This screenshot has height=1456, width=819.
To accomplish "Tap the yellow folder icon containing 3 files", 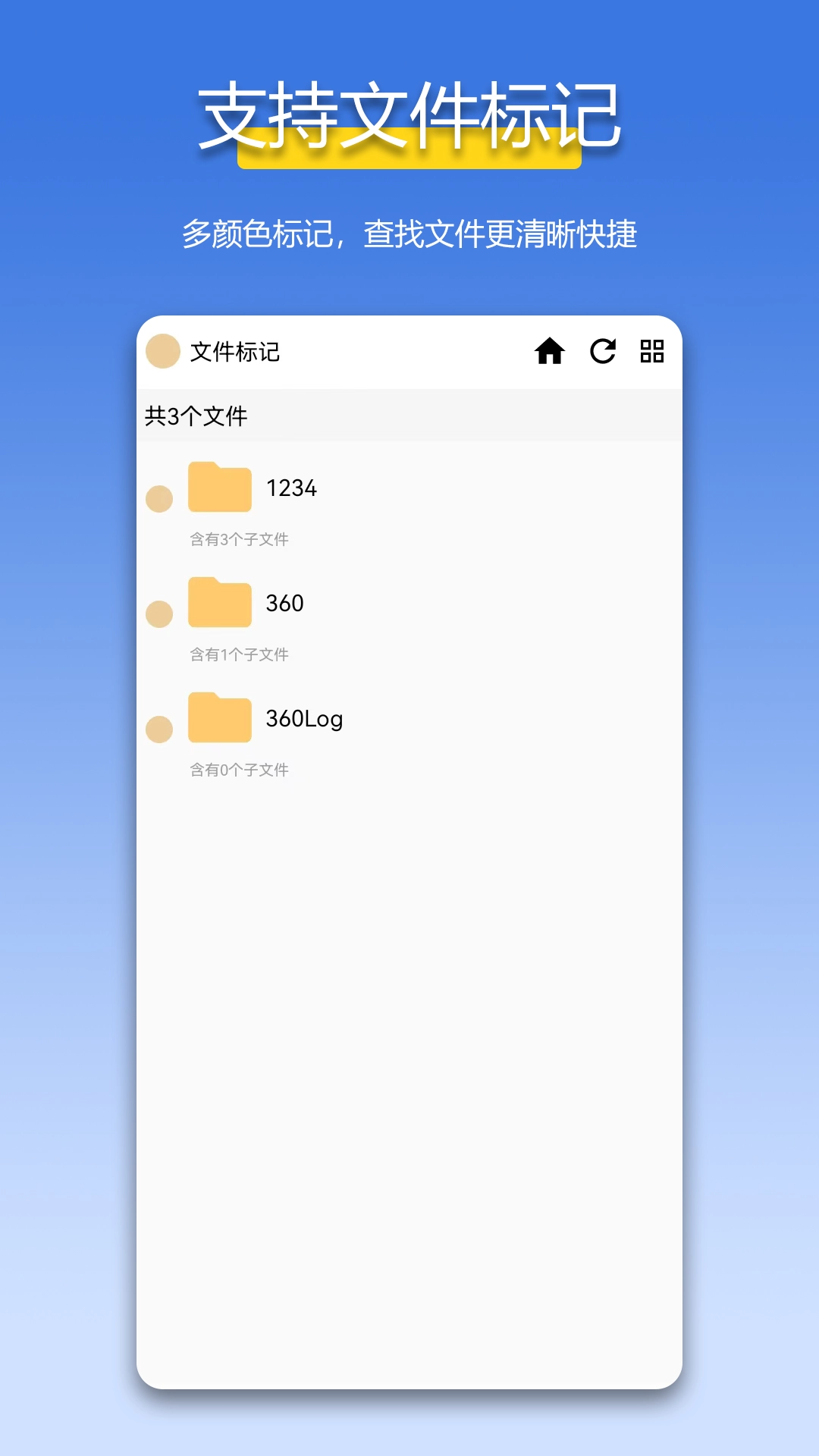I will point(220,488).
